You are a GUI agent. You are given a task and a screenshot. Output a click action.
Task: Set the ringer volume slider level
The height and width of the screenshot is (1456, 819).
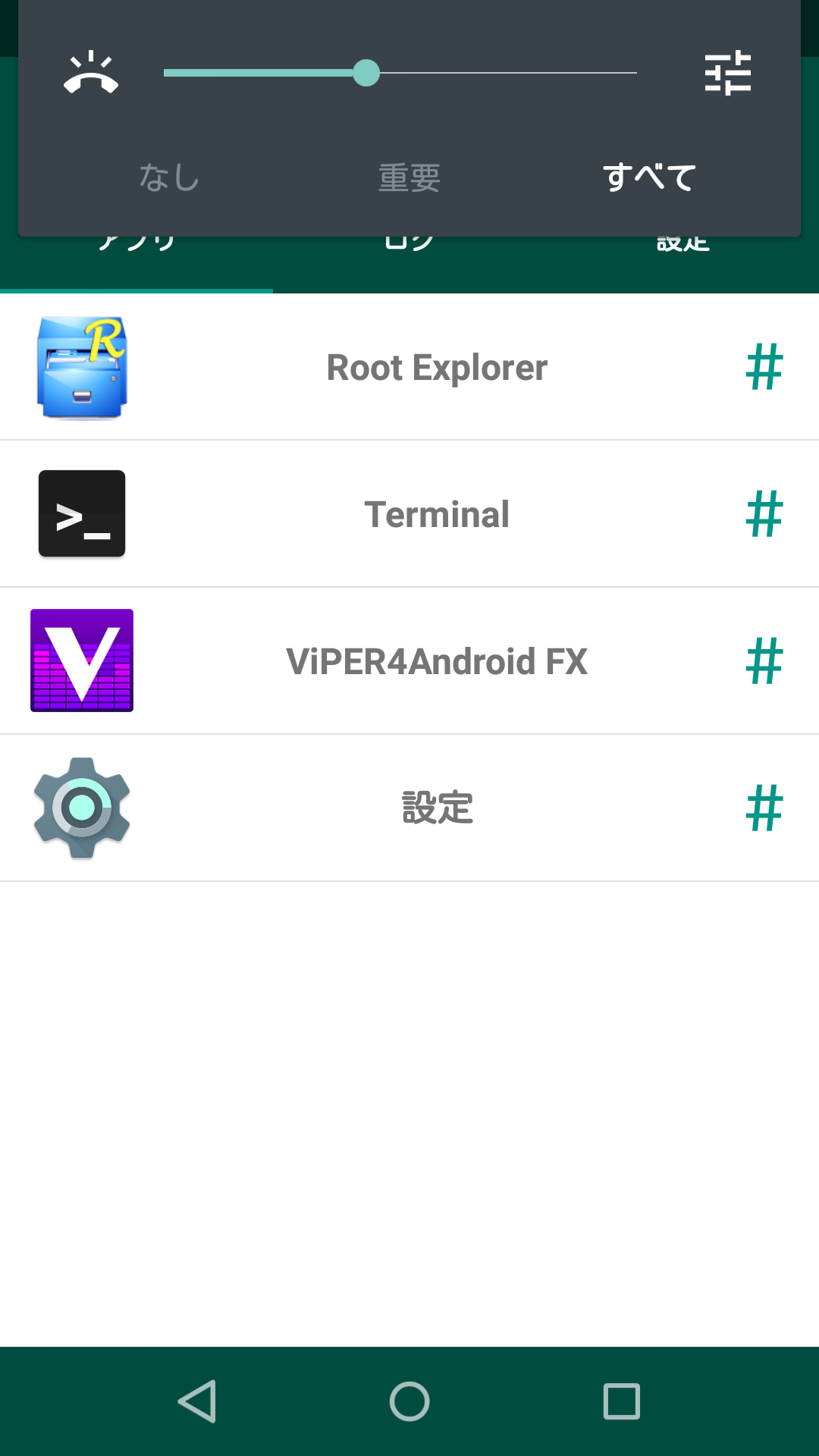click(x=400, y=73)
